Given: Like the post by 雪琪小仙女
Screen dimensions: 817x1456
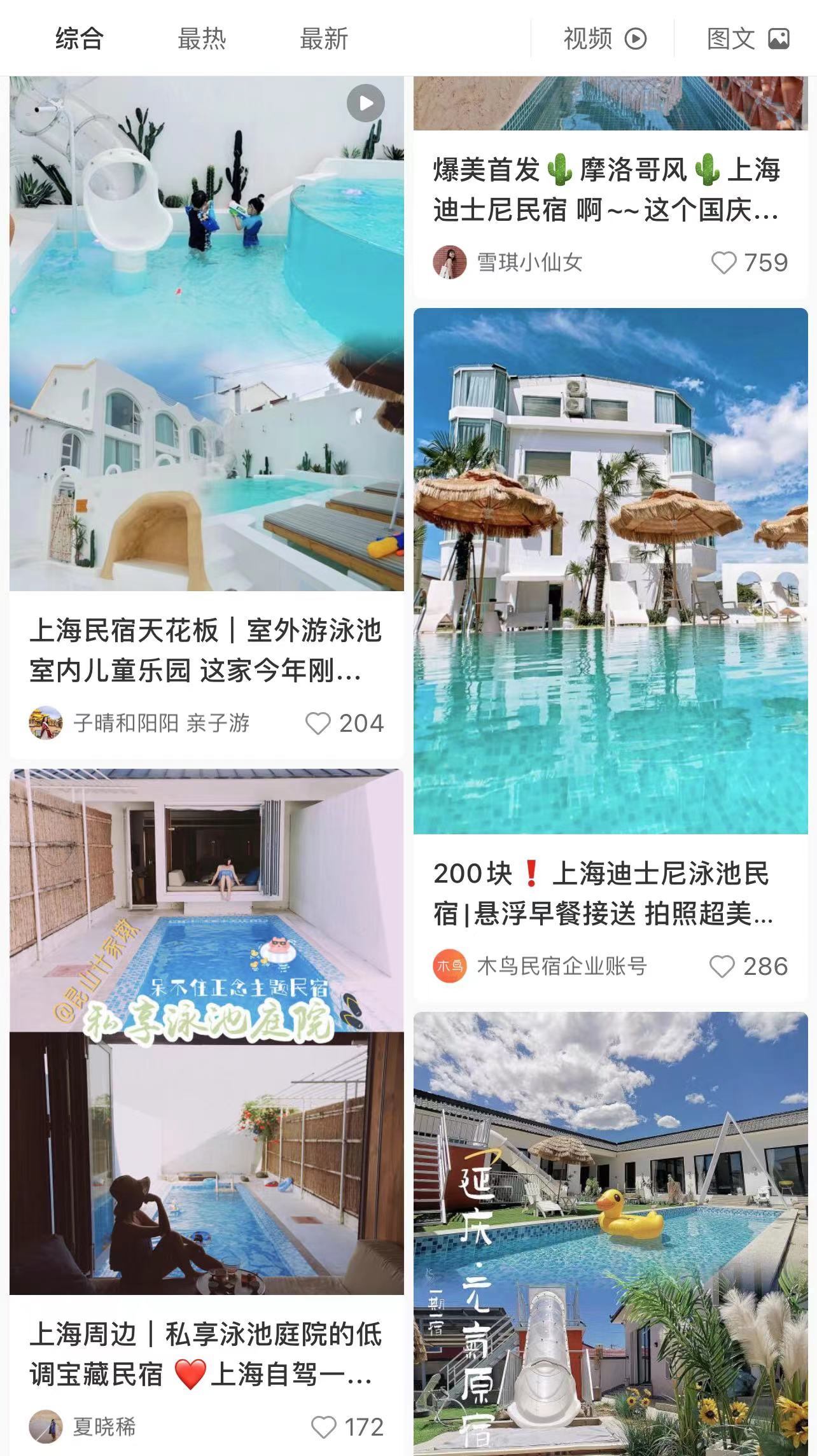Looking at the screenshot, I should 723,262.
